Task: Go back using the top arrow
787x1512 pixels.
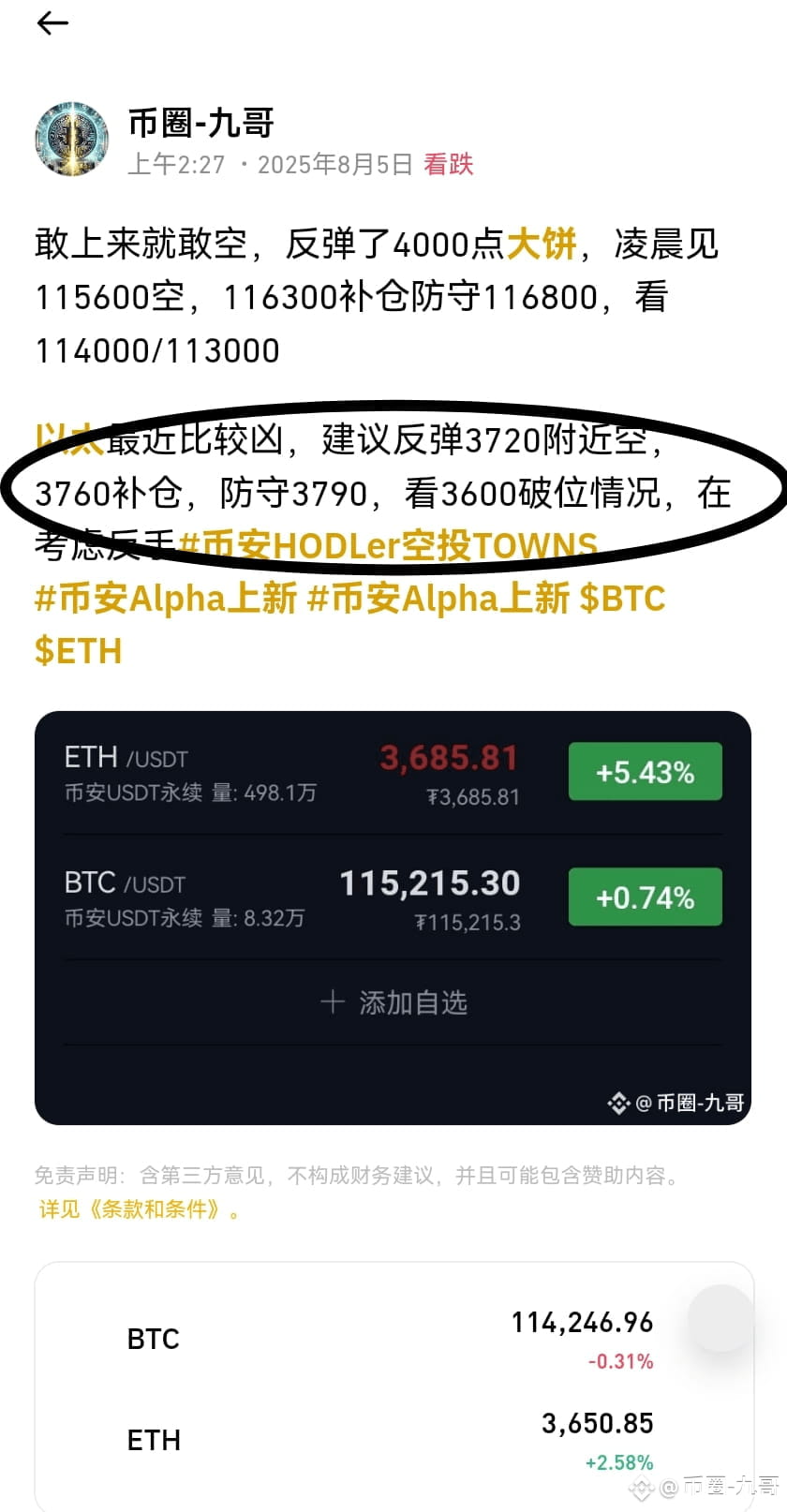Action: pyautogui.click(x=52, y=23)
